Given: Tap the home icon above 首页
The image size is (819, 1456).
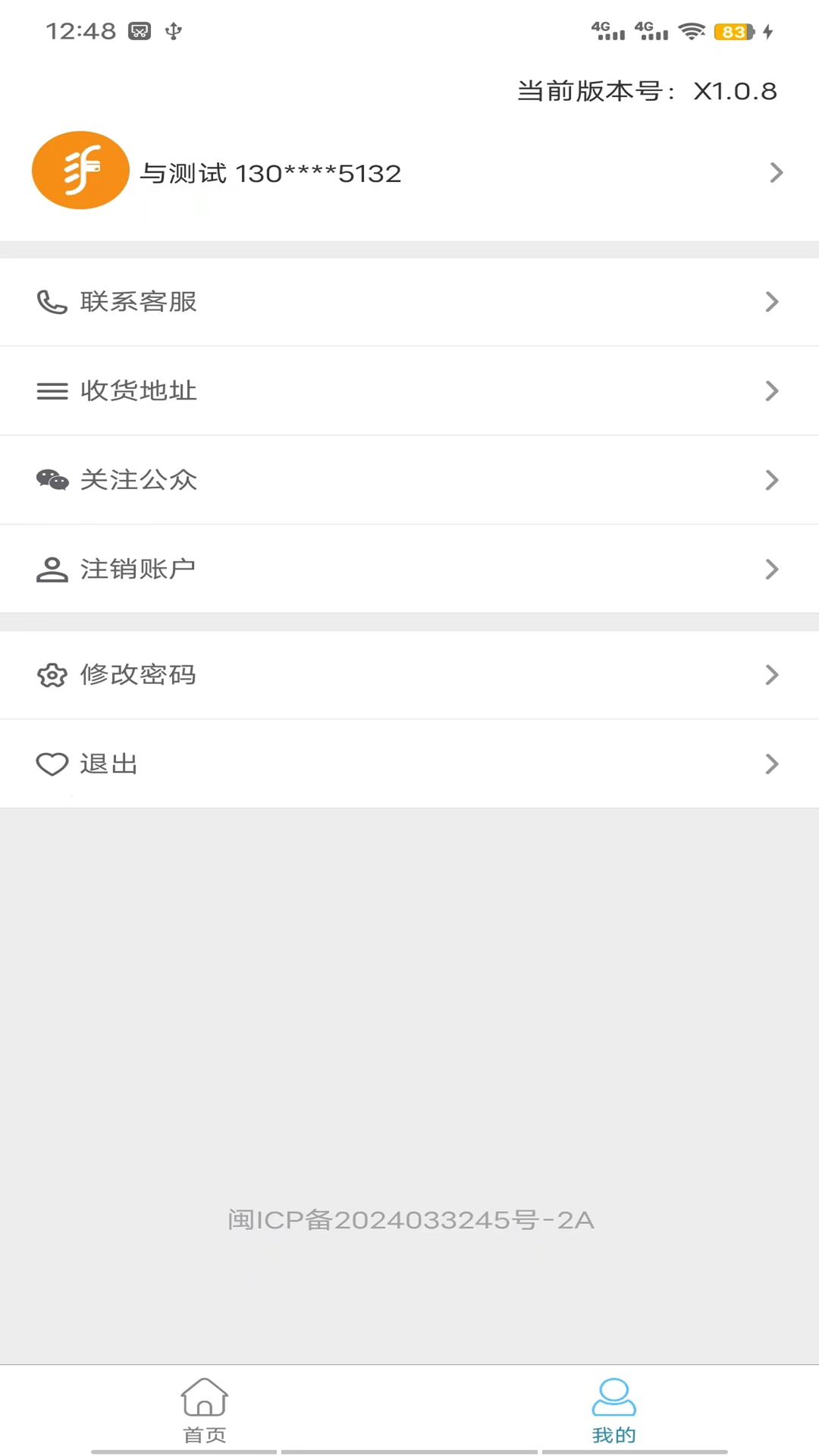Looking at the screenshot, I should pos(204,1398).
